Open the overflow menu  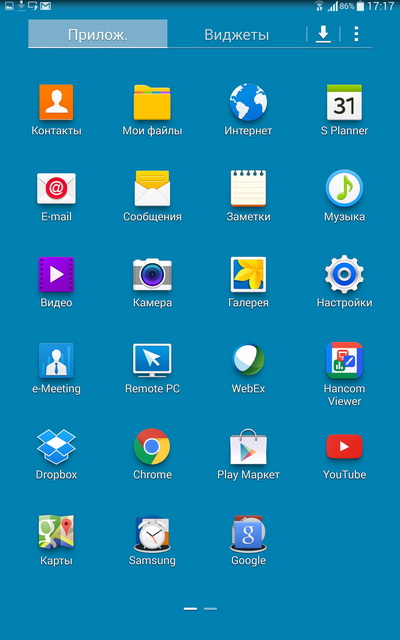tap(356, 34)
